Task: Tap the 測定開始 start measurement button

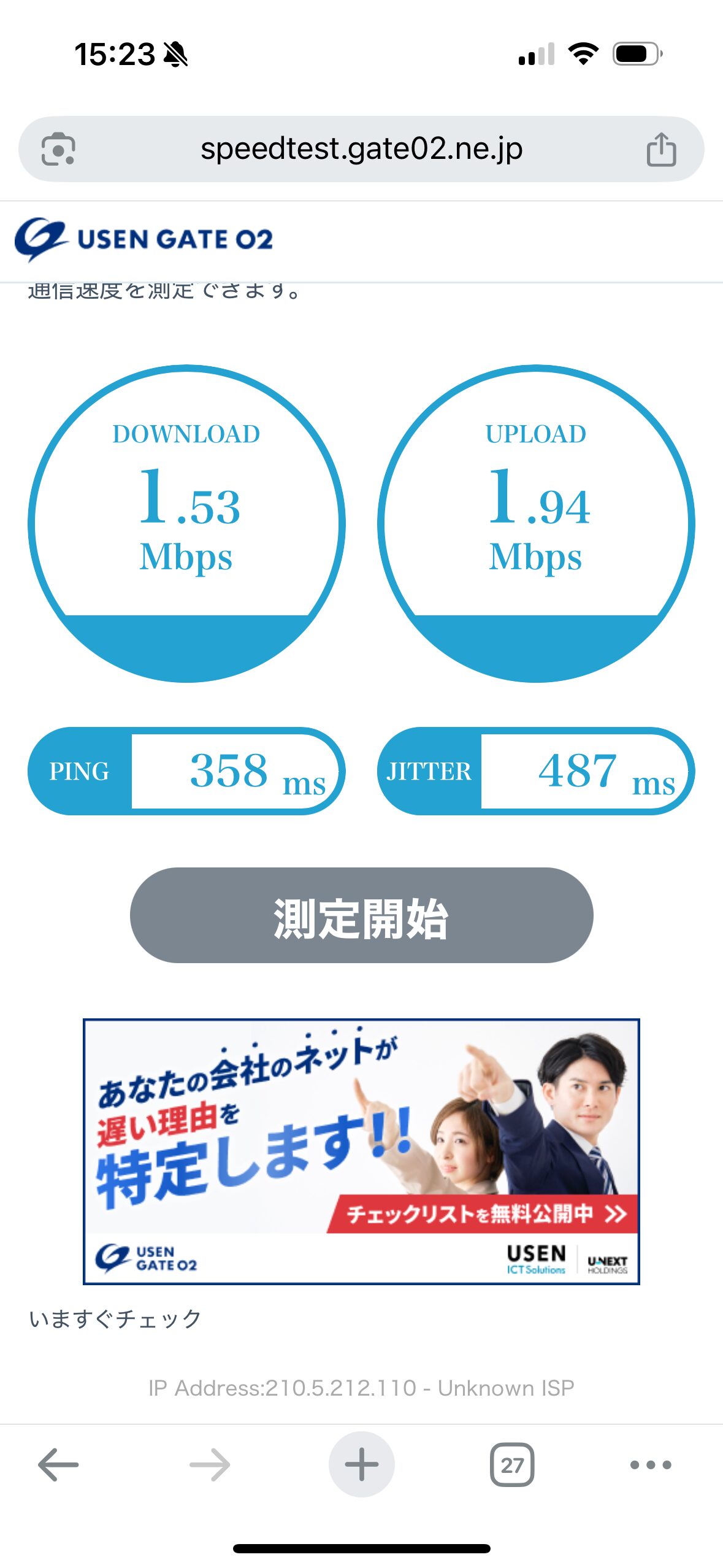Action: point(361,915)
